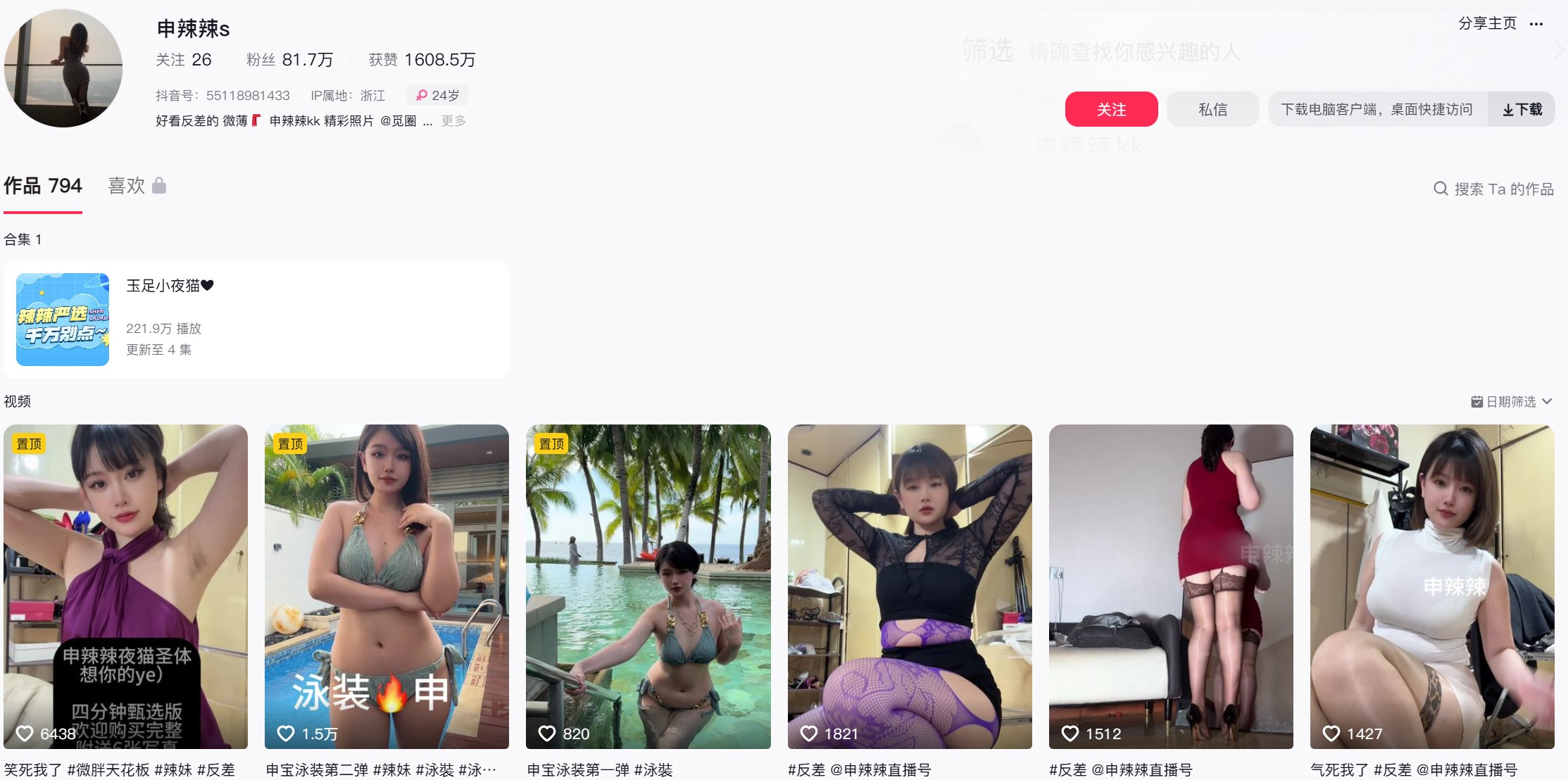Tap 分享主页 to share the profile
Image resolution: width=1568 pixels, height=780 pixels.
point(1487,23)
